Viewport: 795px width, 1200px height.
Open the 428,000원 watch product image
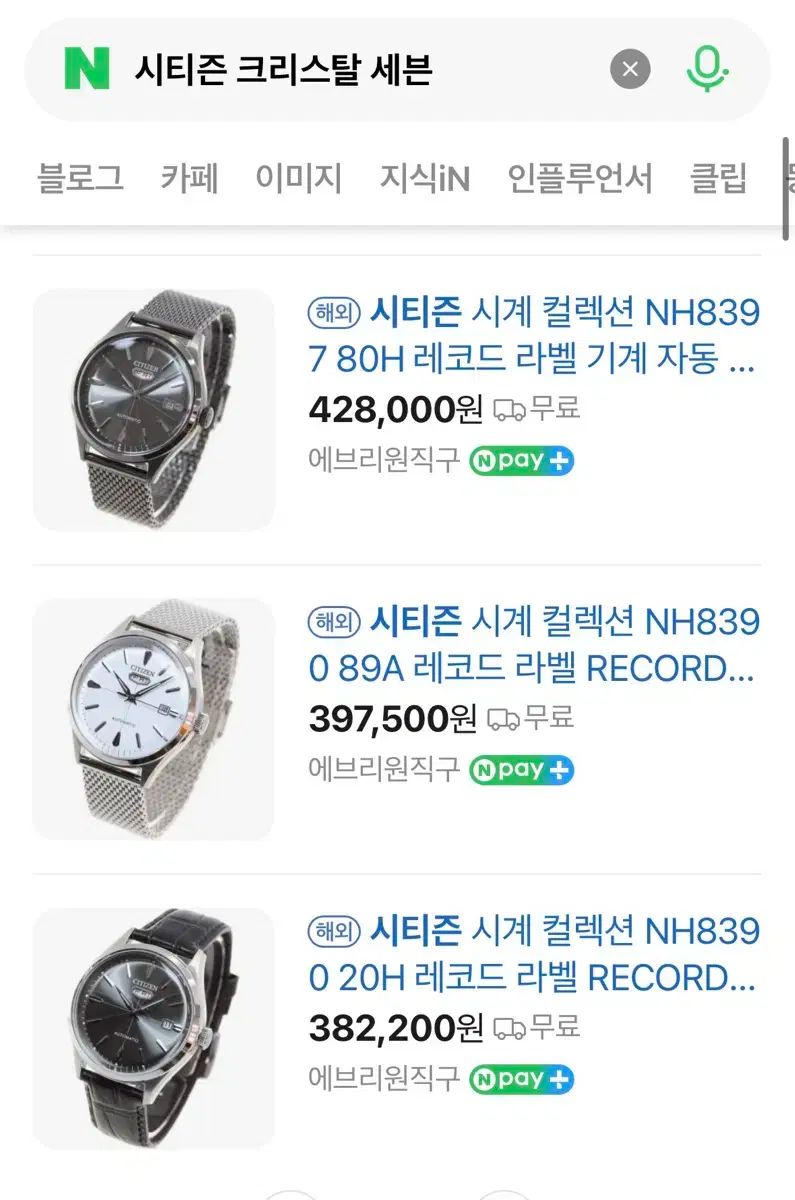pos(154,410)
